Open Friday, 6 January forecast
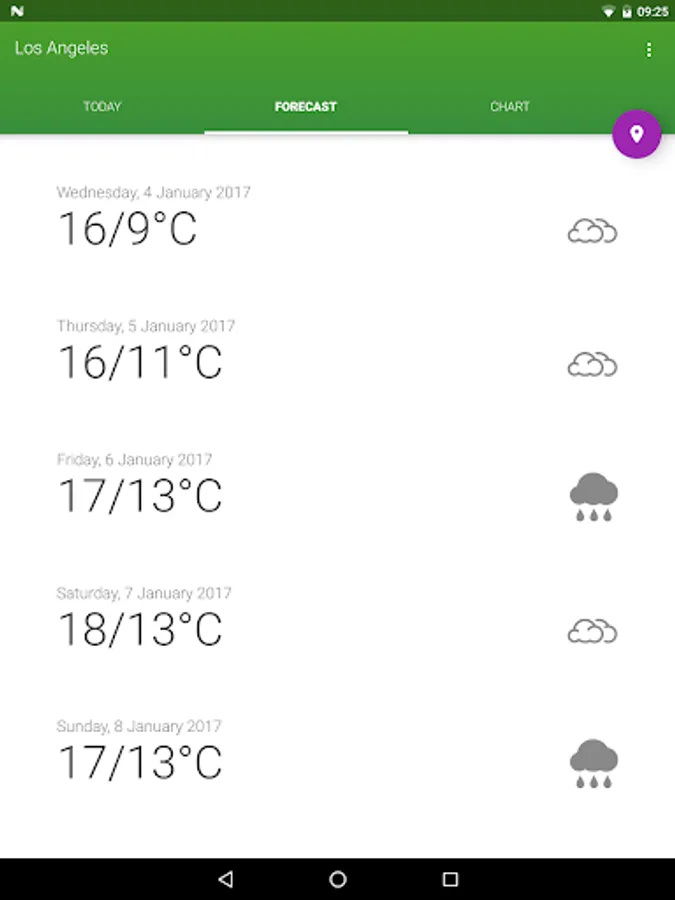The width and height of the screenshot is (675, 900). point(337,486)
